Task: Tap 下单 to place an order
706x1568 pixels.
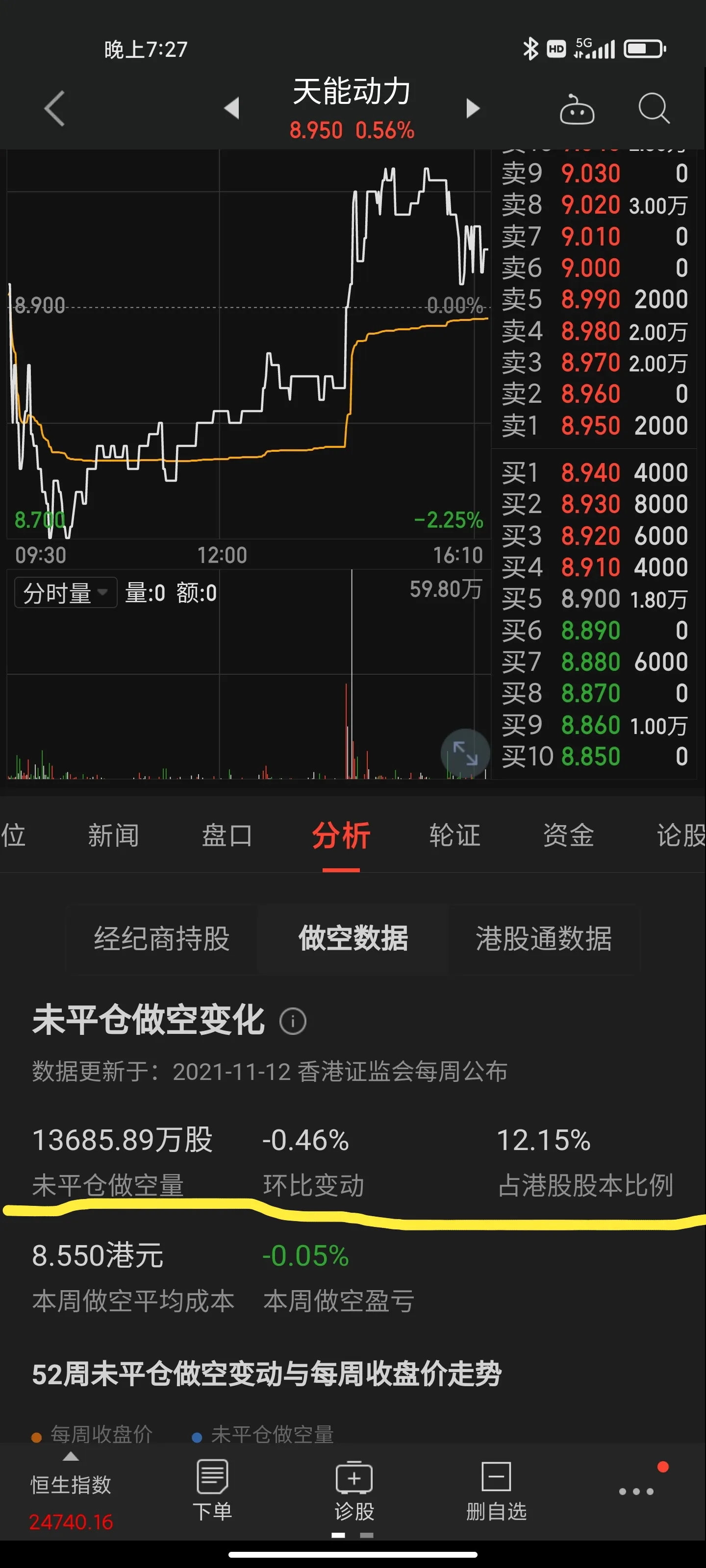Action: 212,1490
